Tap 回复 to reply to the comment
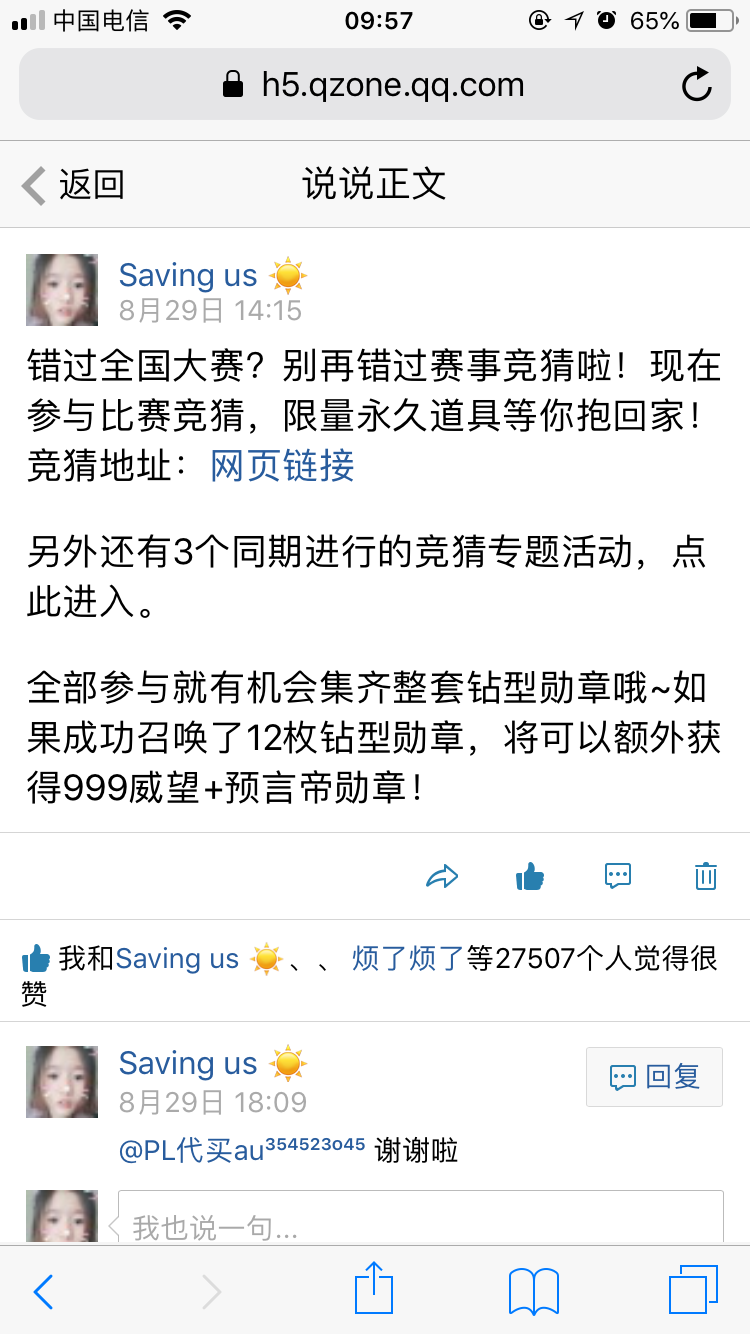Viewport: 750px width, 1334px height. click(x=654, y=1077)
